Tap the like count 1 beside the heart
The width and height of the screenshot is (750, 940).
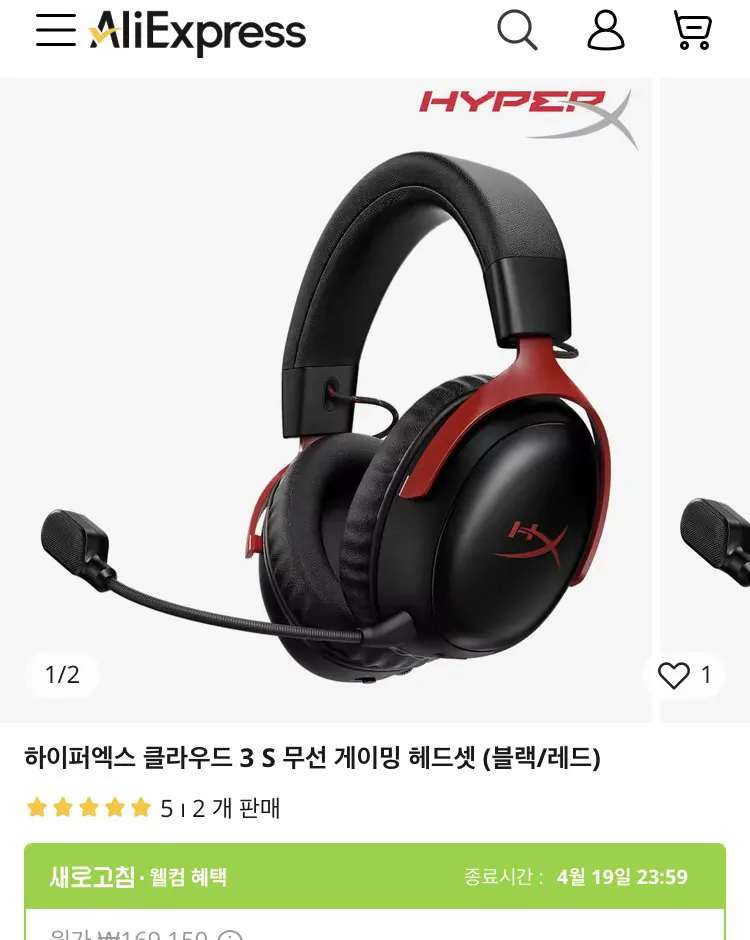click(706, 675)
